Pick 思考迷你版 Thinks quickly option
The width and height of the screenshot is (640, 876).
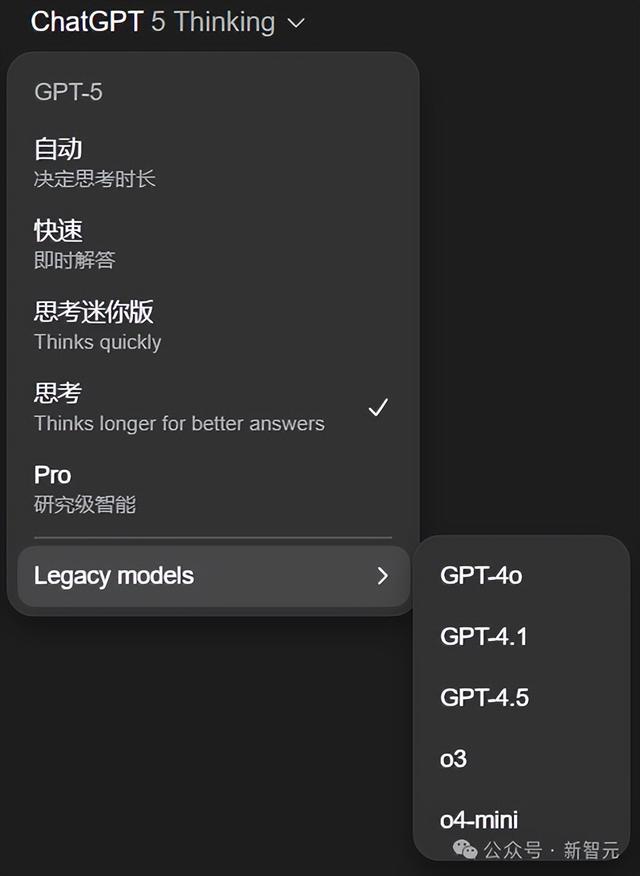[213, 326]
